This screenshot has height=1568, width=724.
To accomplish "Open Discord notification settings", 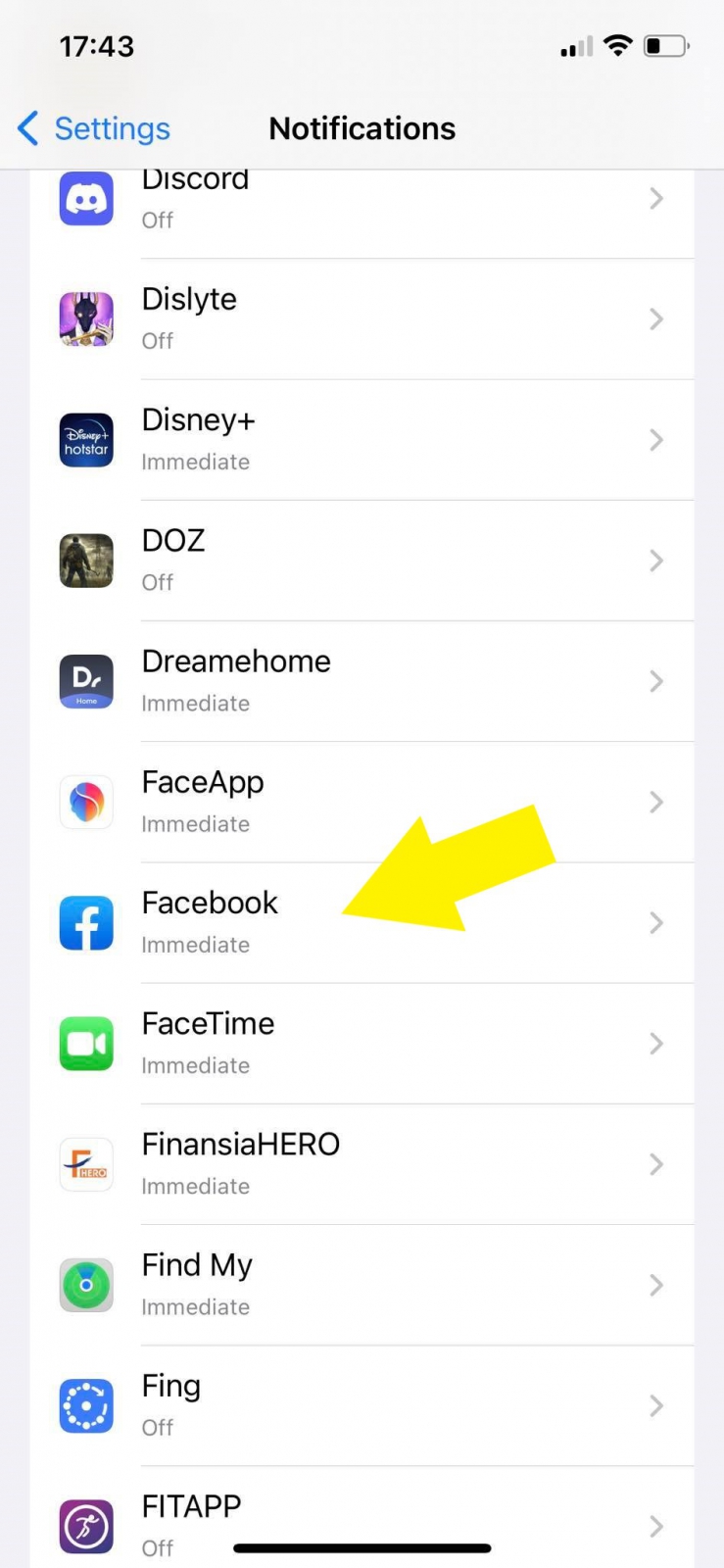I will pyautogui.click(x=362, y=199).
